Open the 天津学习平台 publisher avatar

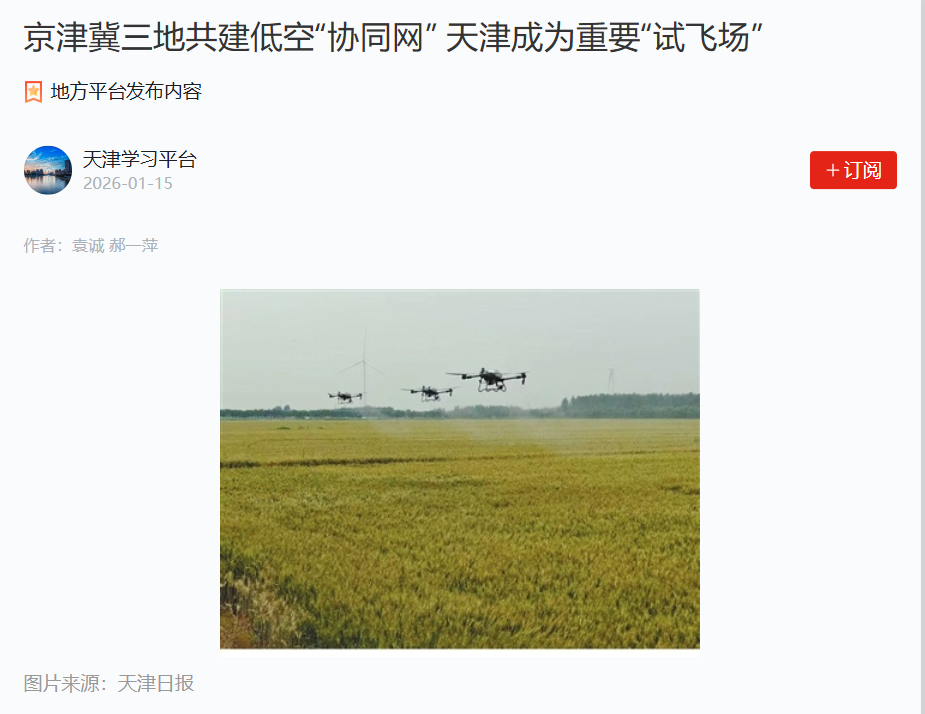pos(48,170)
